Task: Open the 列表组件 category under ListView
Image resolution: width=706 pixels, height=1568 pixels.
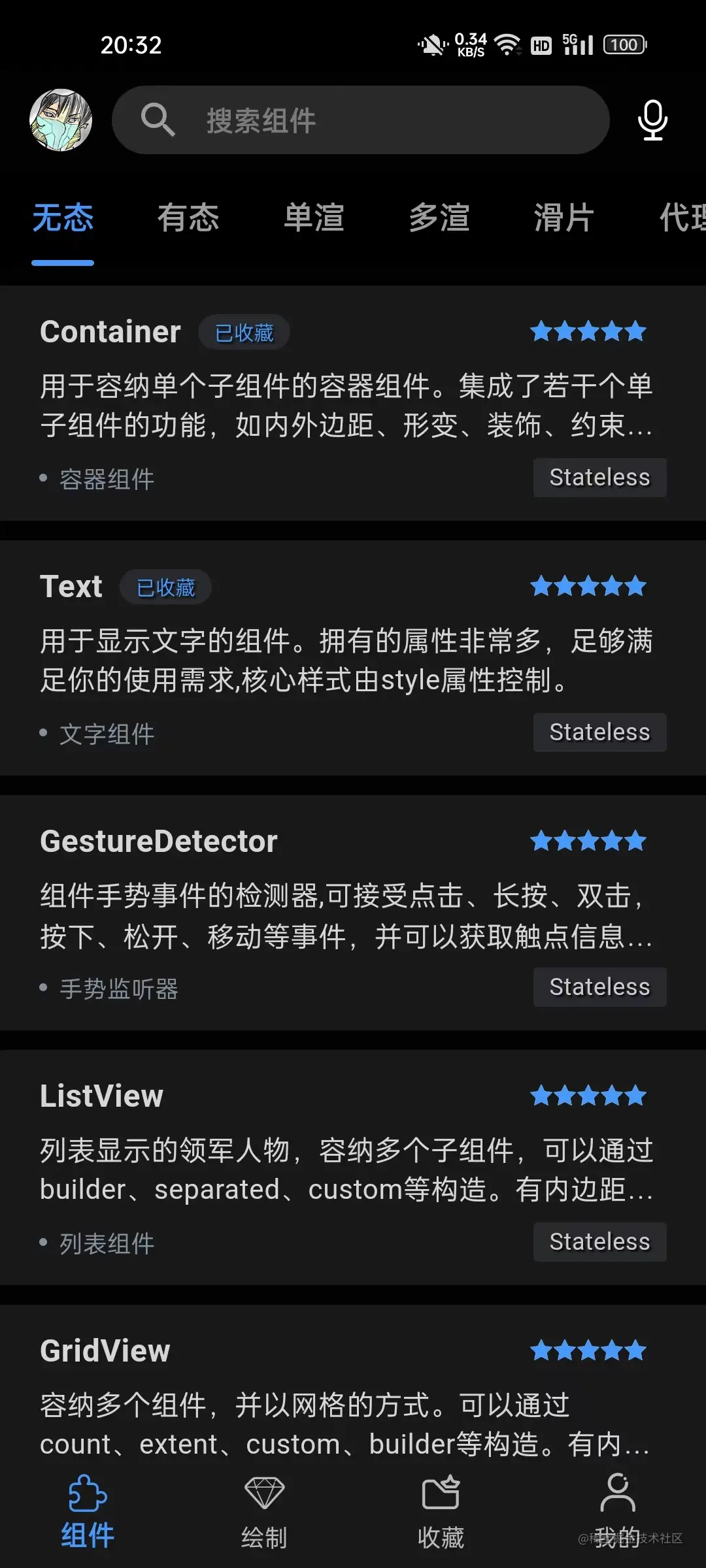Action: click(107, 1243)
